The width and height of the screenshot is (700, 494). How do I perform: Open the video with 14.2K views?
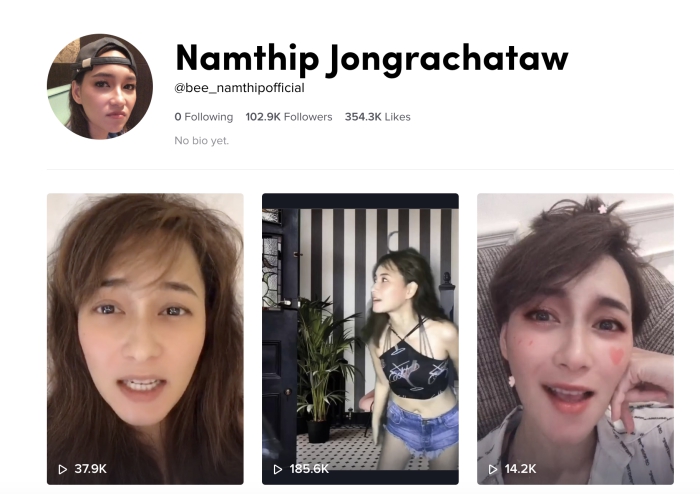(575, 338)
